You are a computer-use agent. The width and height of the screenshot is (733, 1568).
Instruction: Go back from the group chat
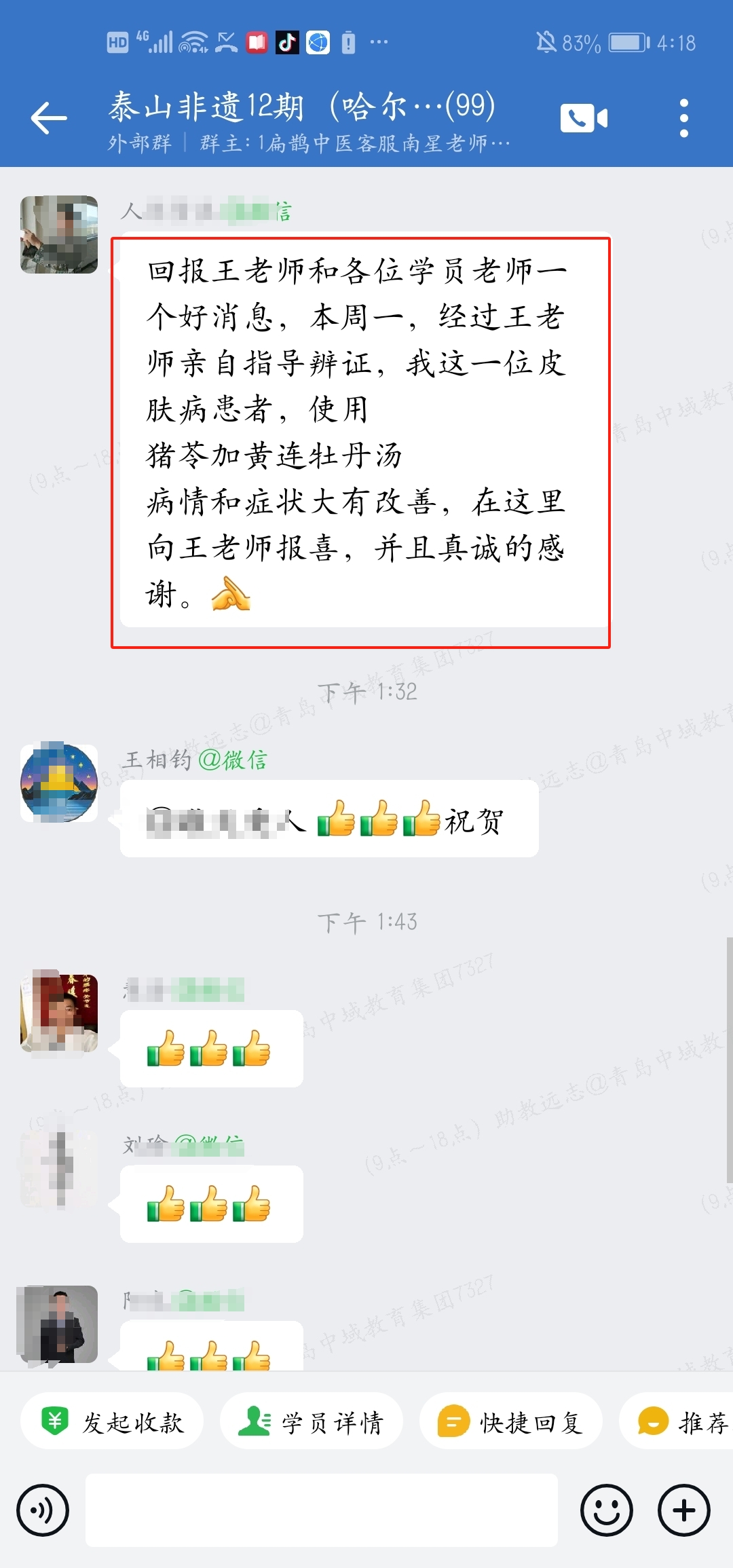tap(49, 118)
